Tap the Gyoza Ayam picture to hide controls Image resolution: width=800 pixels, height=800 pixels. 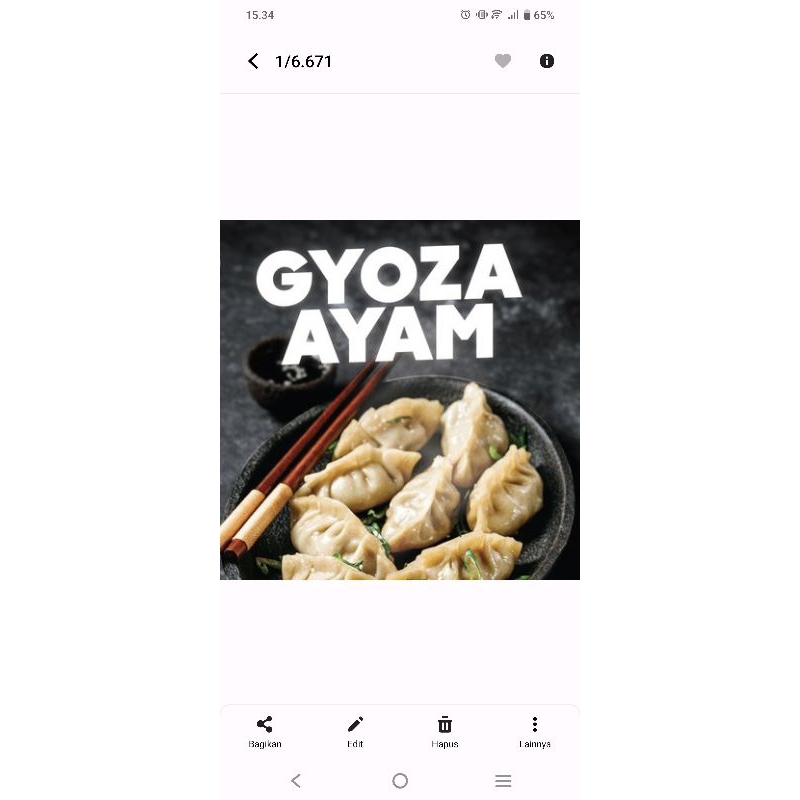(x=400, y=400)
